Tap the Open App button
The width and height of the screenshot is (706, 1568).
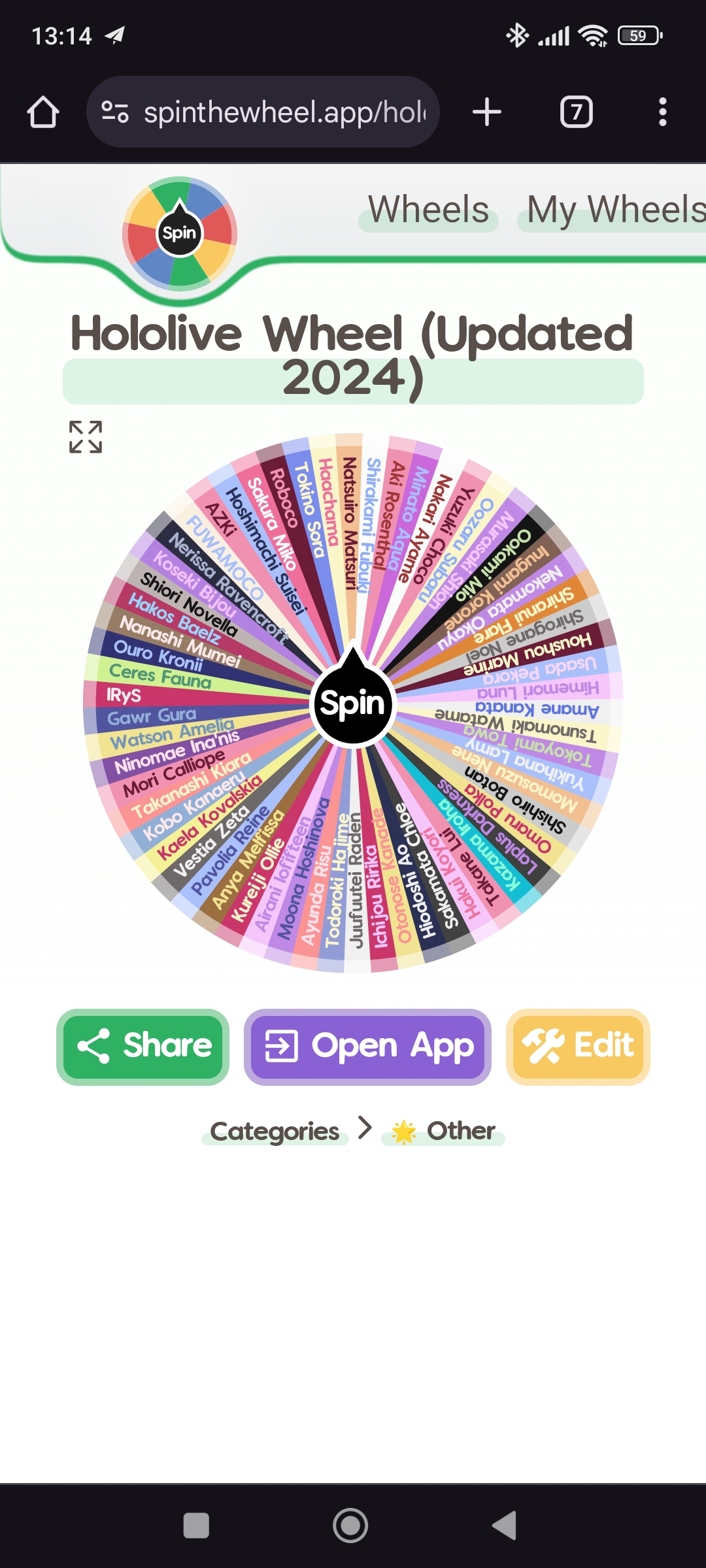pos(367,1047)
